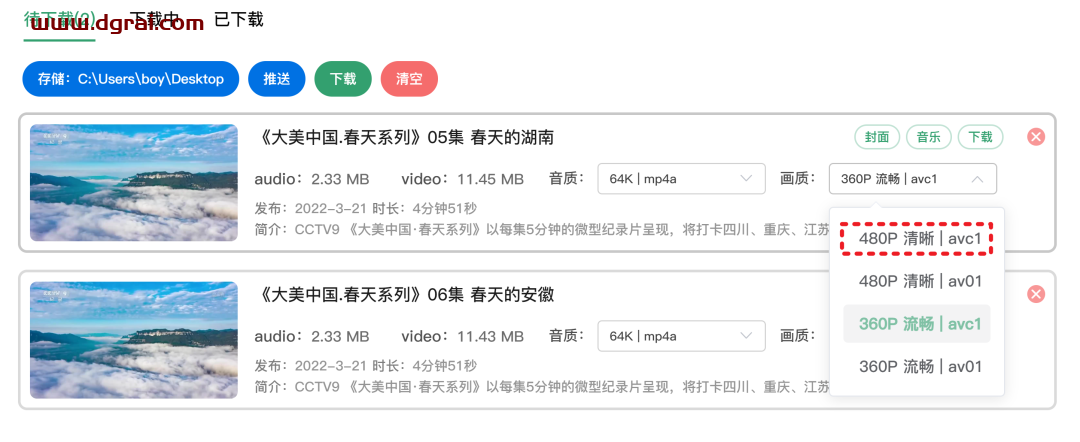Viewport: 1080px width, 442px height.
Task: Switch to the 已下载 tab
Action: click(x=239, y=18)
